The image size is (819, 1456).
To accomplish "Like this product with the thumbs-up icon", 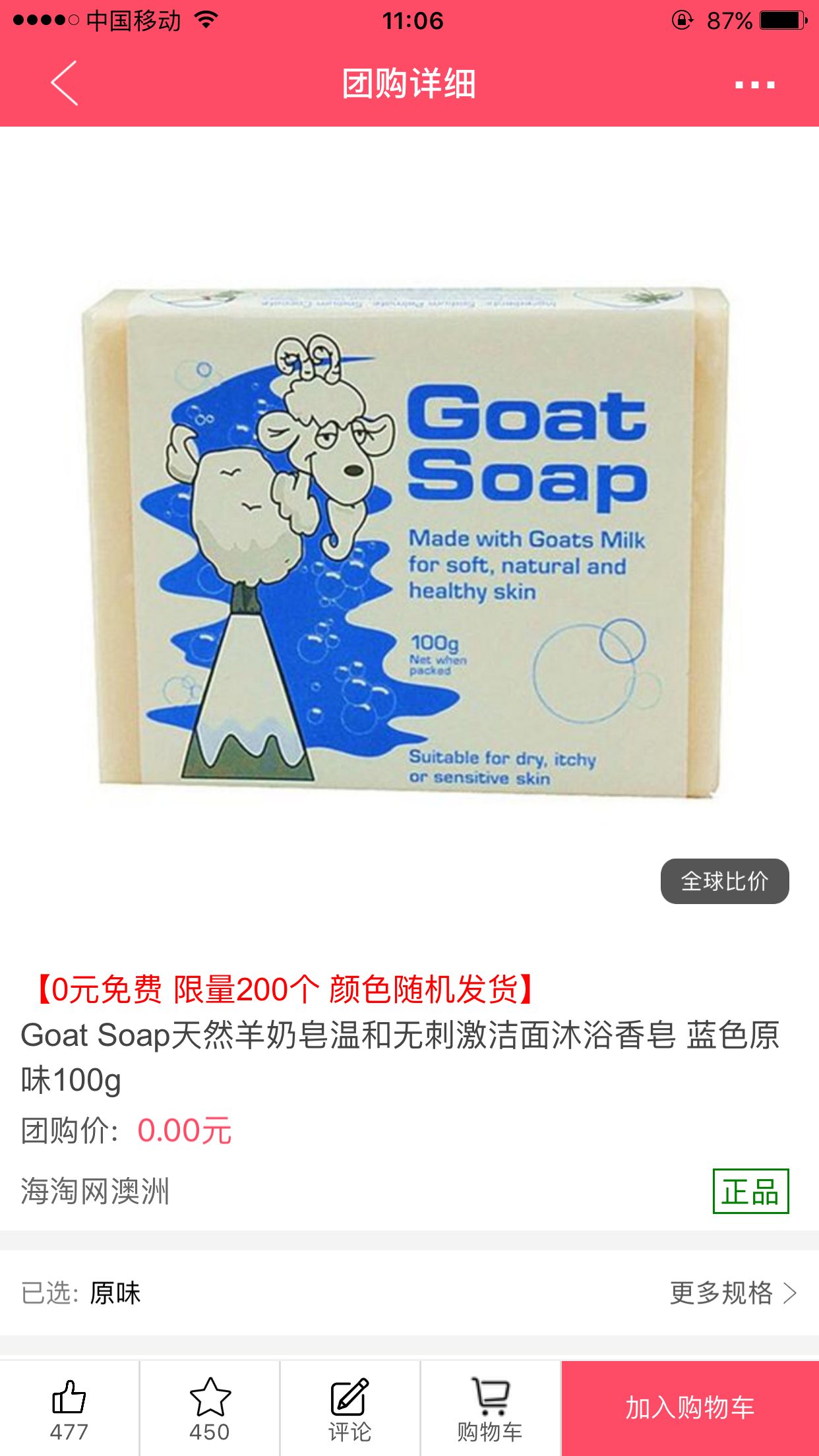I will click(69, 1407).
